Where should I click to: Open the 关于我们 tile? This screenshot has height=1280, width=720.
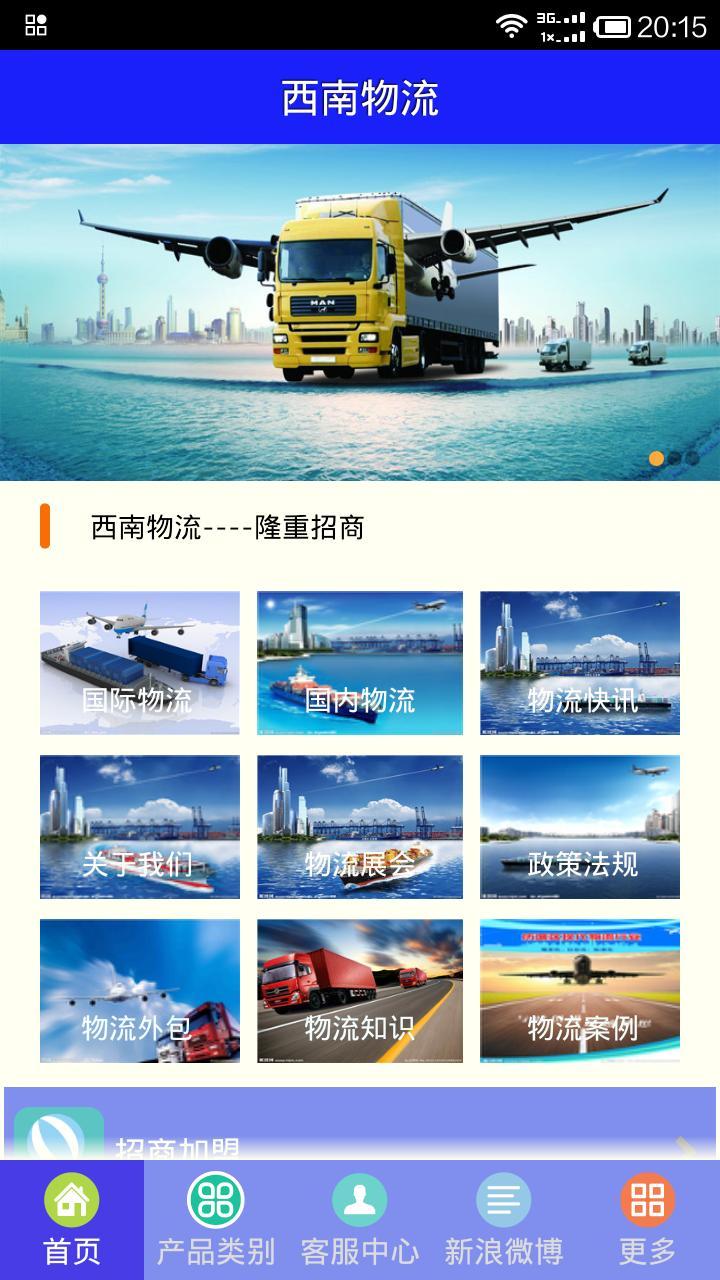(x=140, y=827)
